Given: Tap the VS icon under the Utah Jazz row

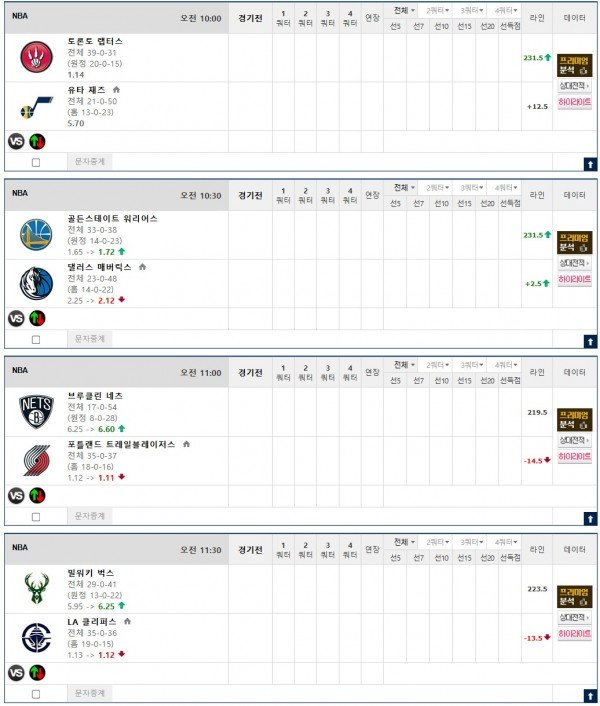Looking at the screenshot, I should click(16, 141).
